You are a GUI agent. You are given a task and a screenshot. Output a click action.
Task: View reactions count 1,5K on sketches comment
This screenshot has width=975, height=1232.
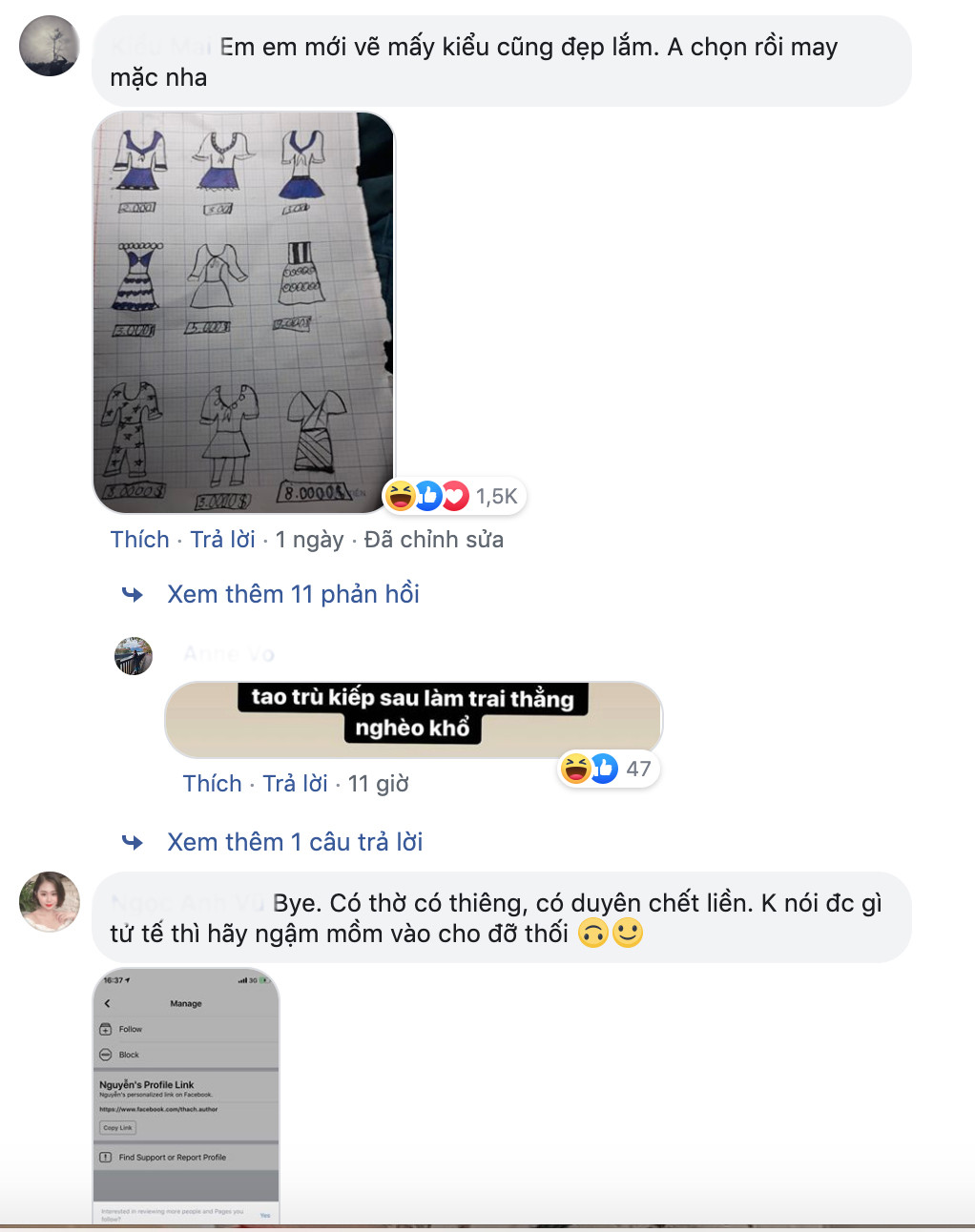[496, 497]
